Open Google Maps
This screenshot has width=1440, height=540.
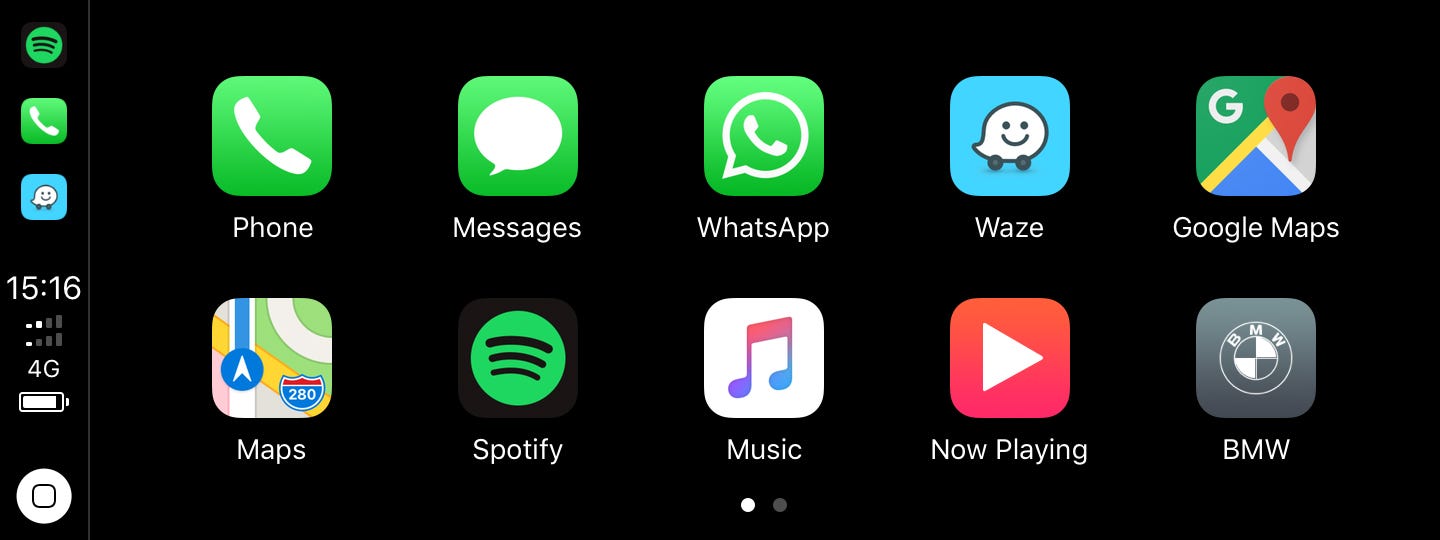pos(1255,136)
